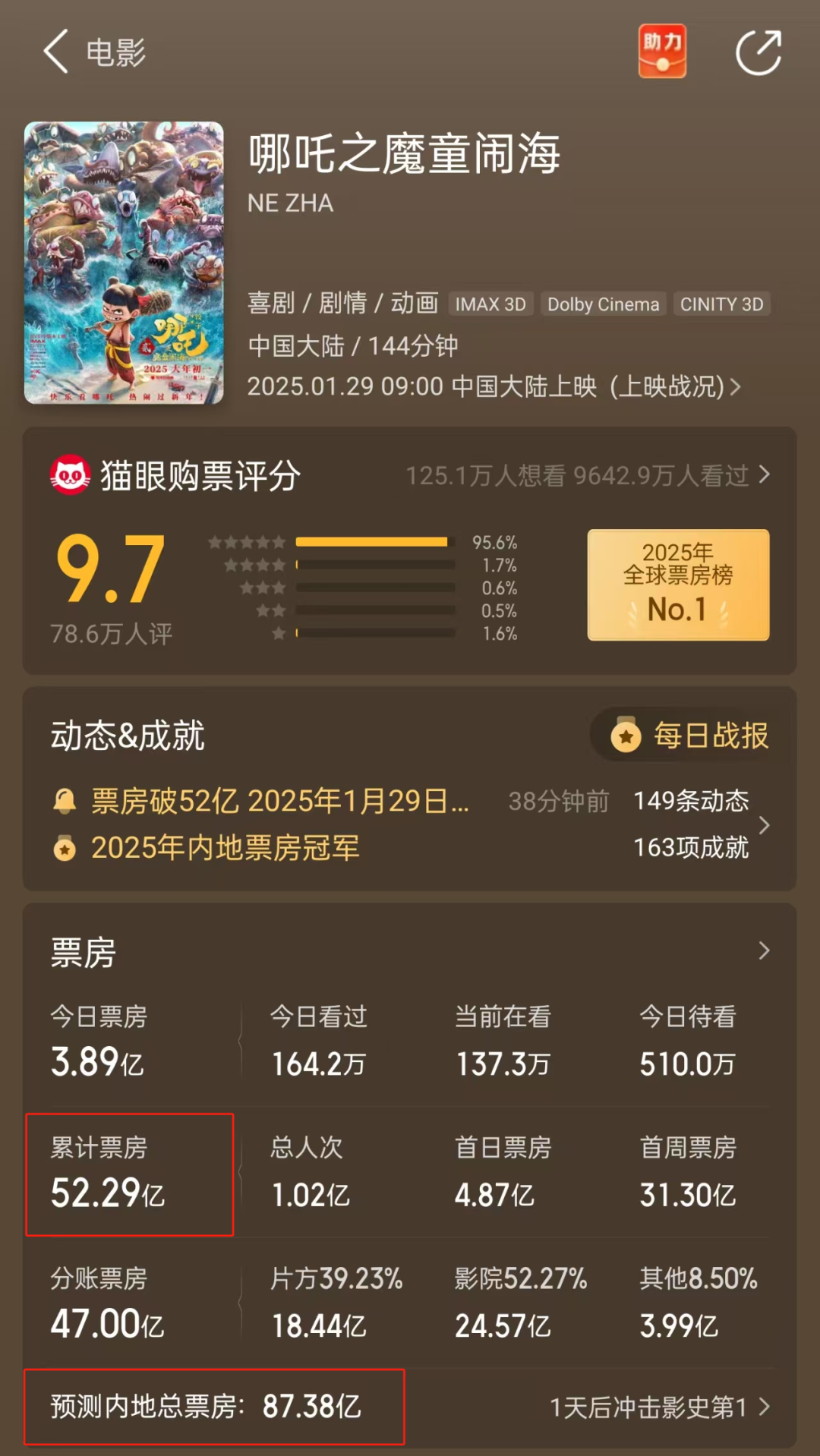Open 2025年全球票房榜 No.1 badge
The width and height of the screenshot is (820, 1456).
point(677,585)
